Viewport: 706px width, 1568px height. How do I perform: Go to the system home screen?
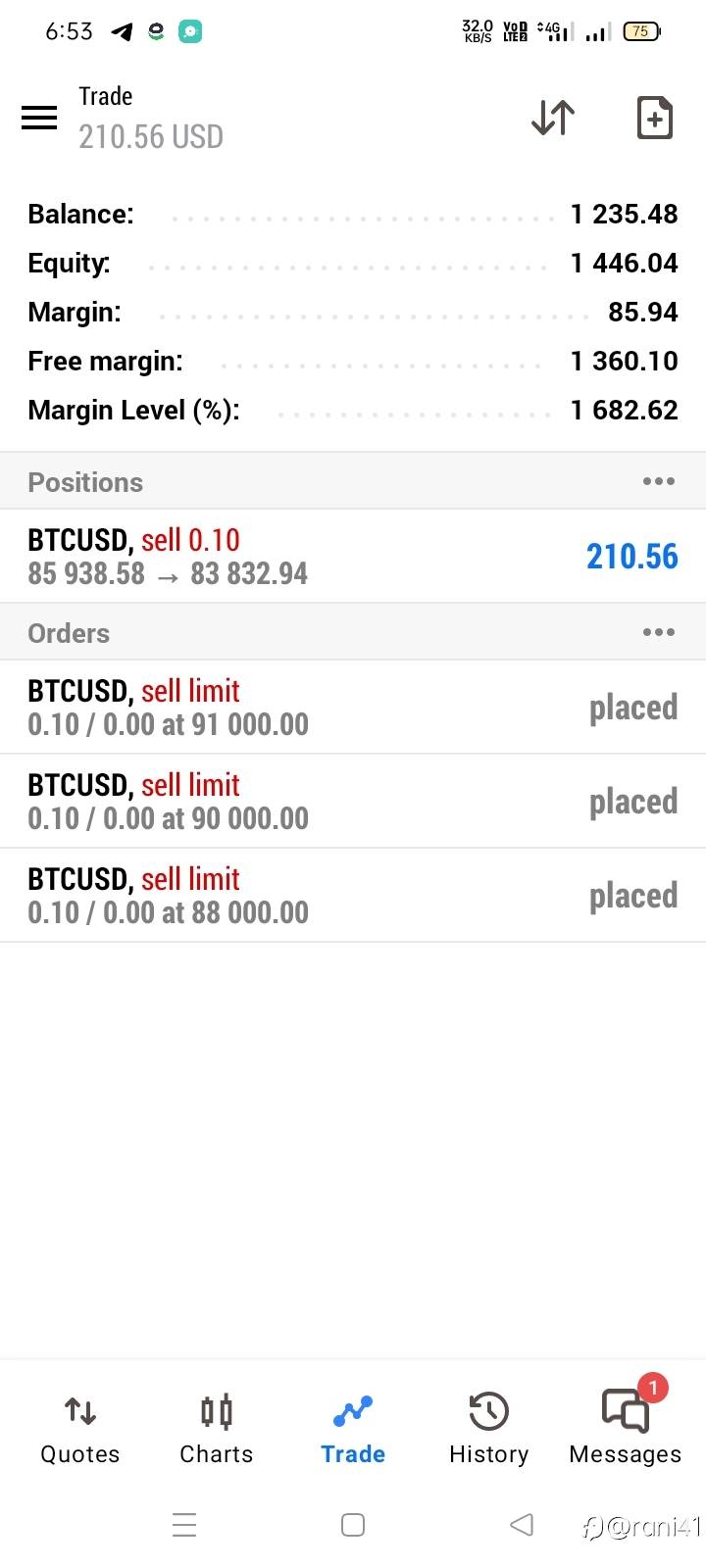coord(353,1525)
